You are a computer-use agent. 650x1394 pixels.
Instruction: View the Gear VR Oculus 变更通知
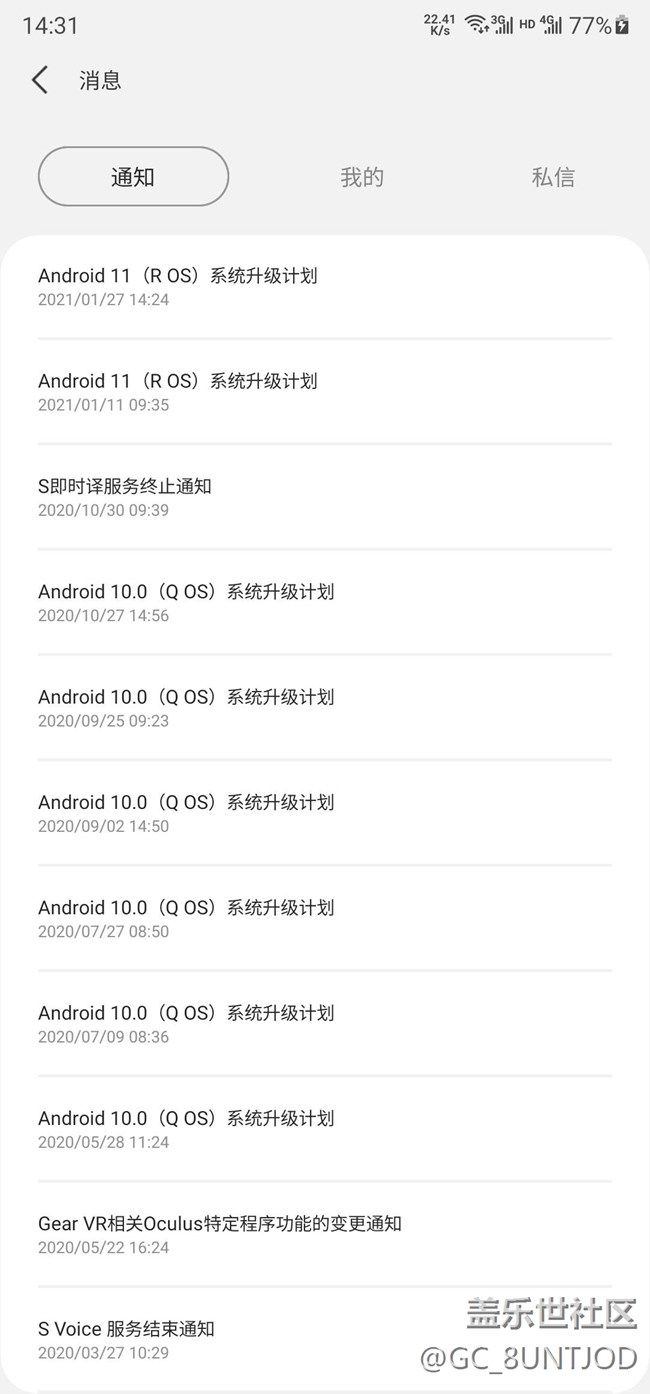coord(220,1234)
